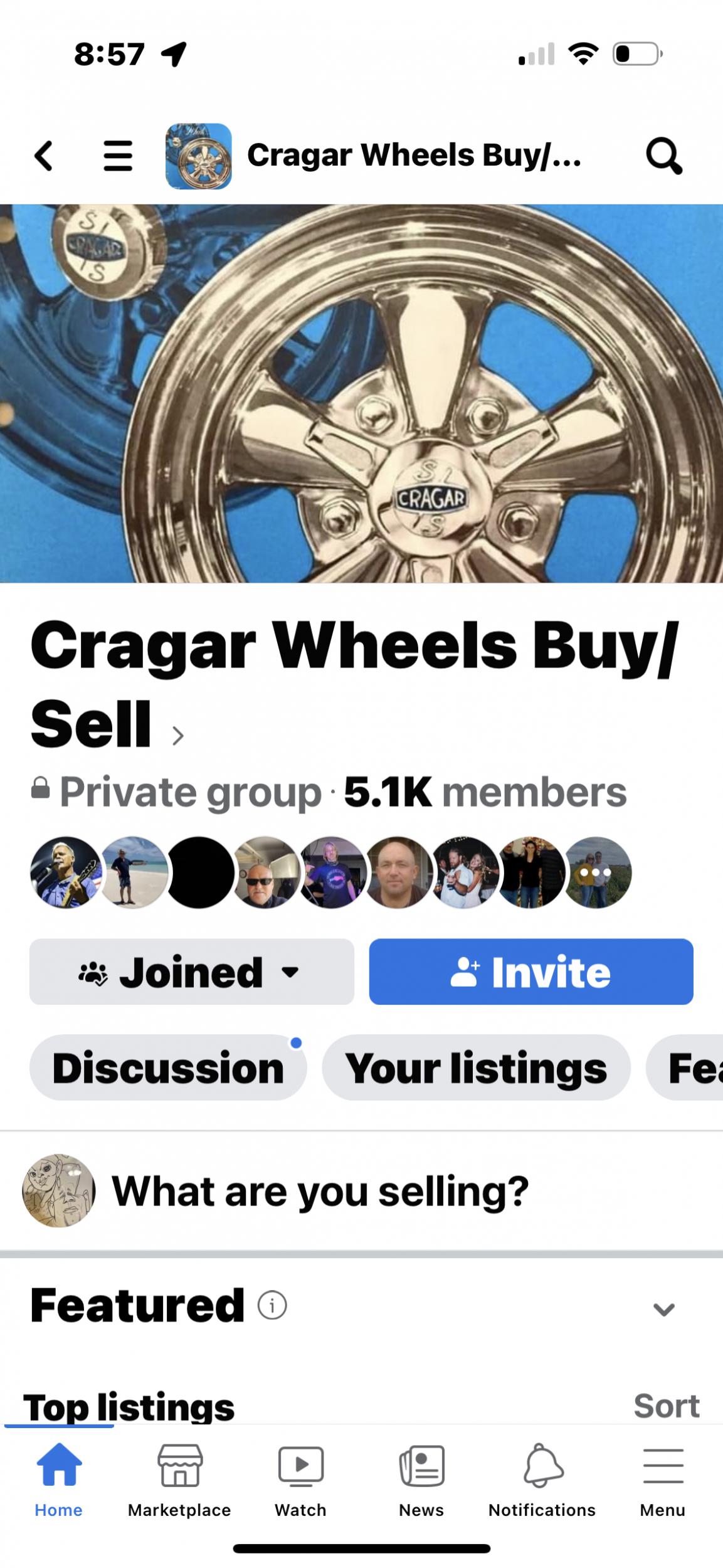Image resolution: width=723 pixels, height=1568 pixels.
Task: Go back using the top-left arrow
Action: (x=43, y=156)
